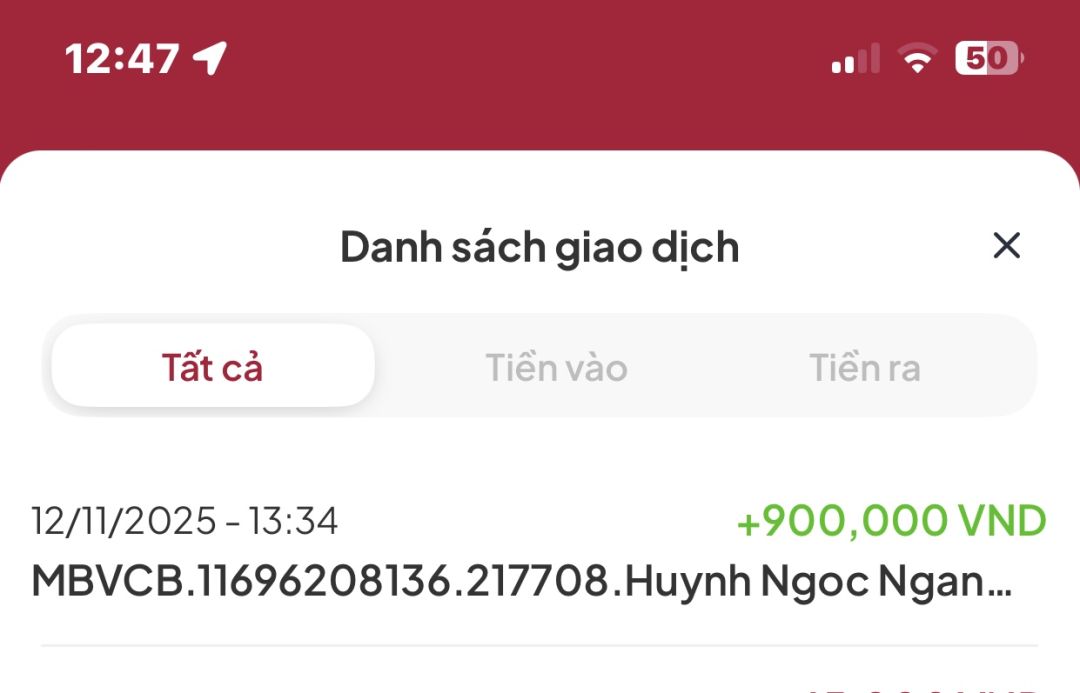Switch to the Tiền ra tab
Viewport: 1080px width, 693px height.
(x=864, y=367)
